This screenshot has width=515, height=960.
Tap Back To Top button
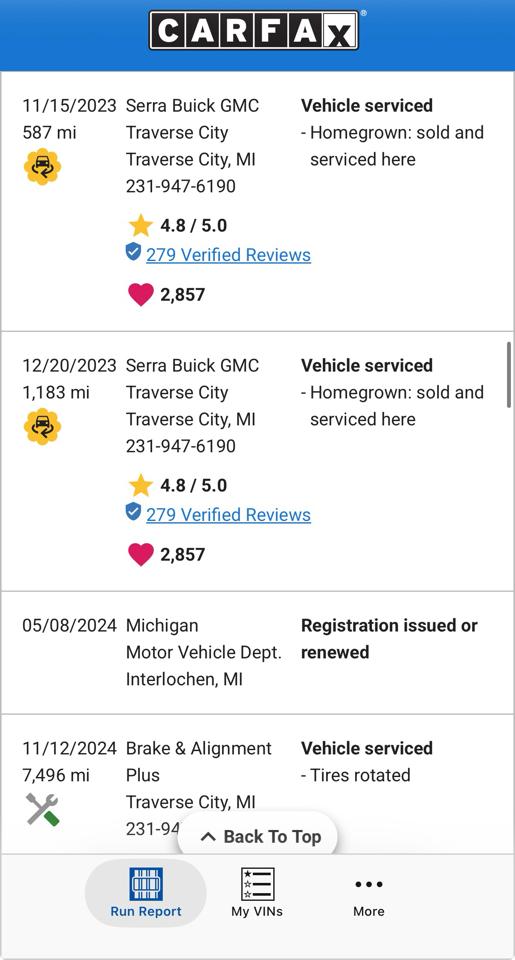click(x=258, y=836)
